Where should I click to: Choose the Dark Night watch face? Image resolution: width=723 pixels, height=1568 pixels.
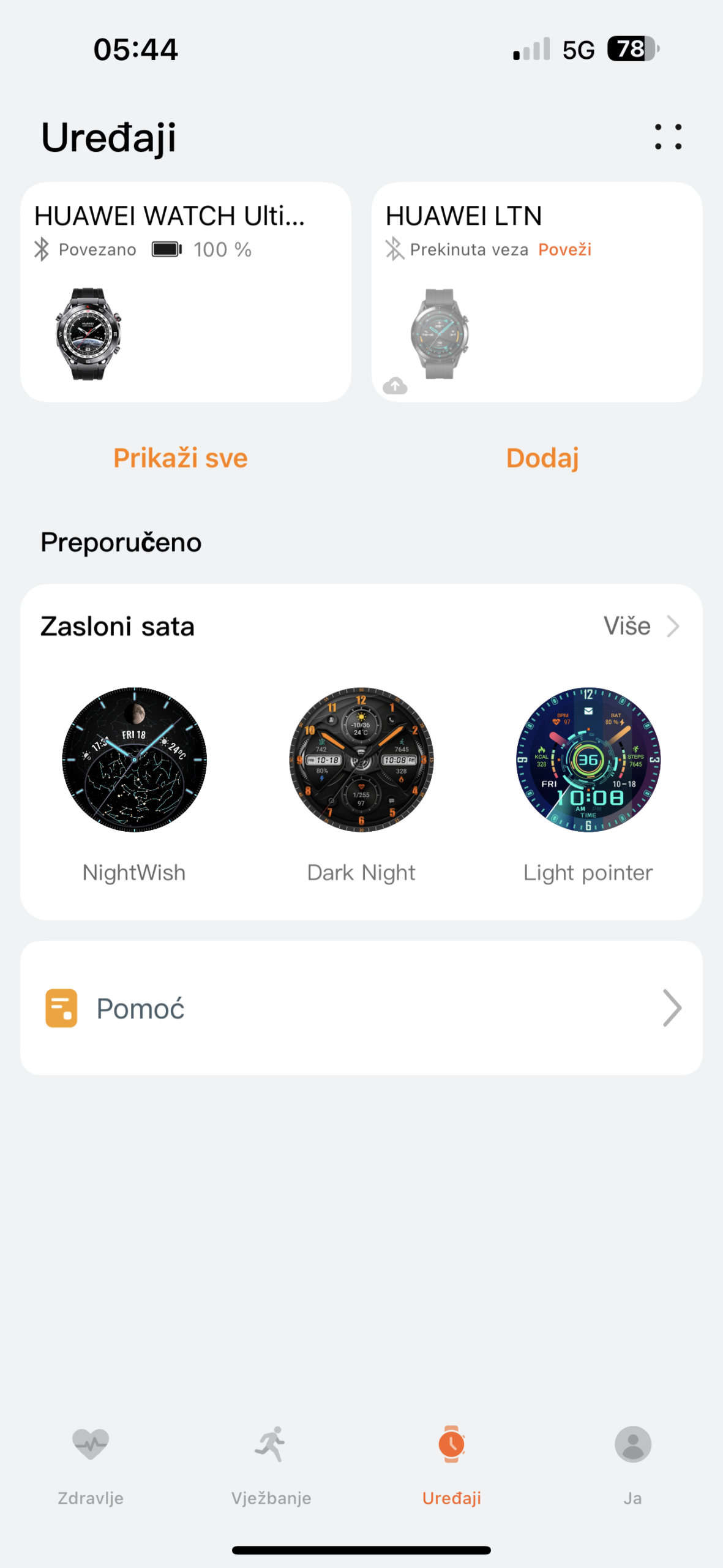[361, 759]
